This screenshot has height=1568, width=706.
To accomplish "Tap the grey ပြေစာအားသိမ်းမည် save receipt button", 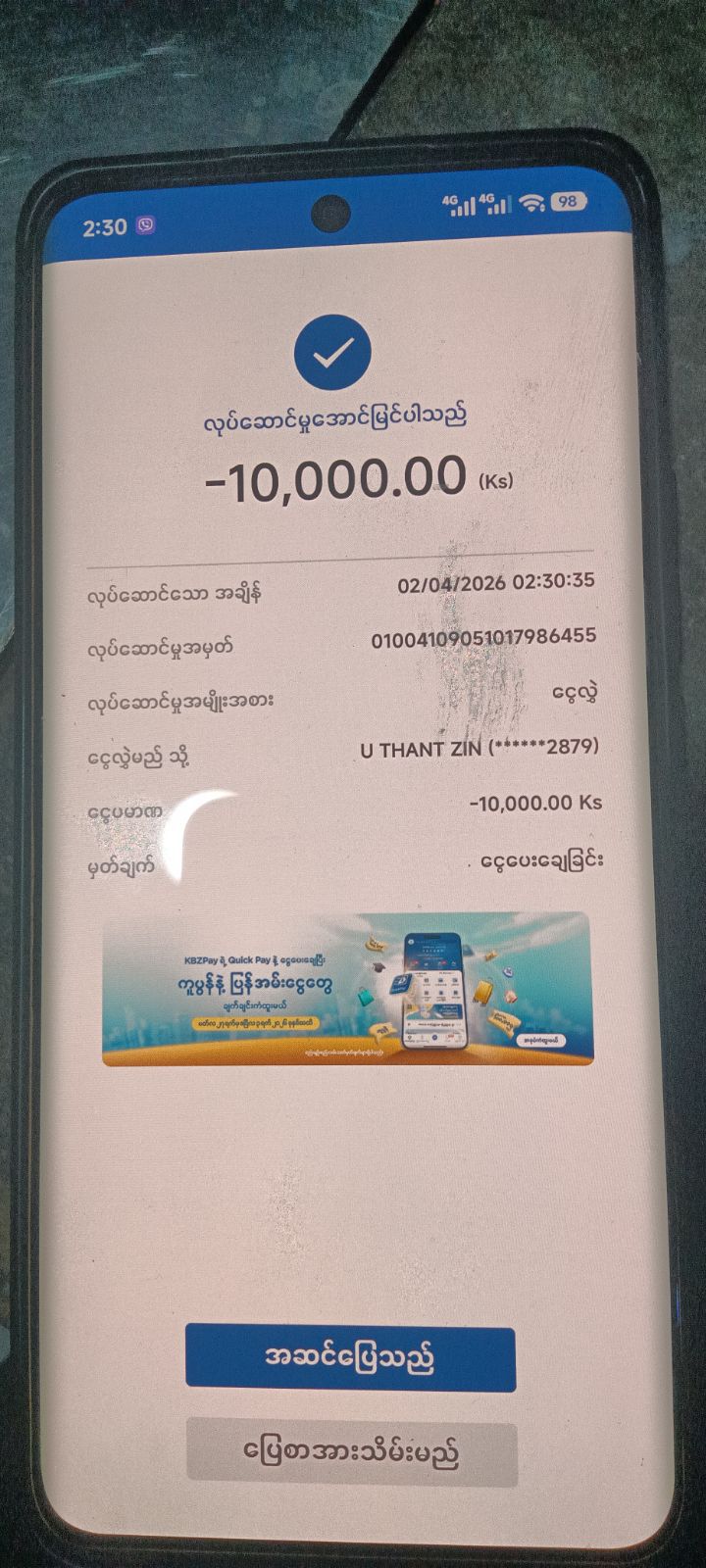I will (x=351, y=1451).
